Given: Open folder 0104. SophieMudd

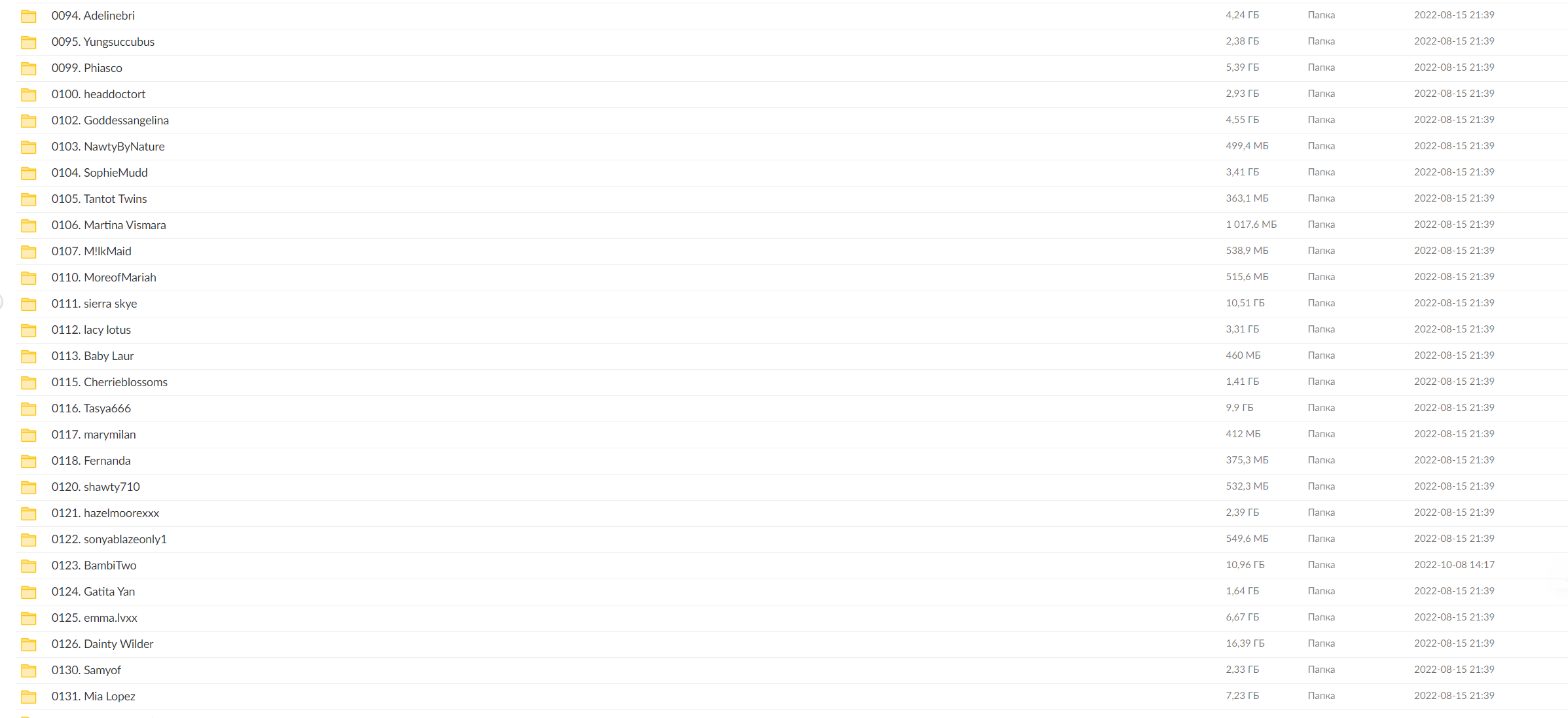Looking at the screenshot, I should (x=100, y=173).
